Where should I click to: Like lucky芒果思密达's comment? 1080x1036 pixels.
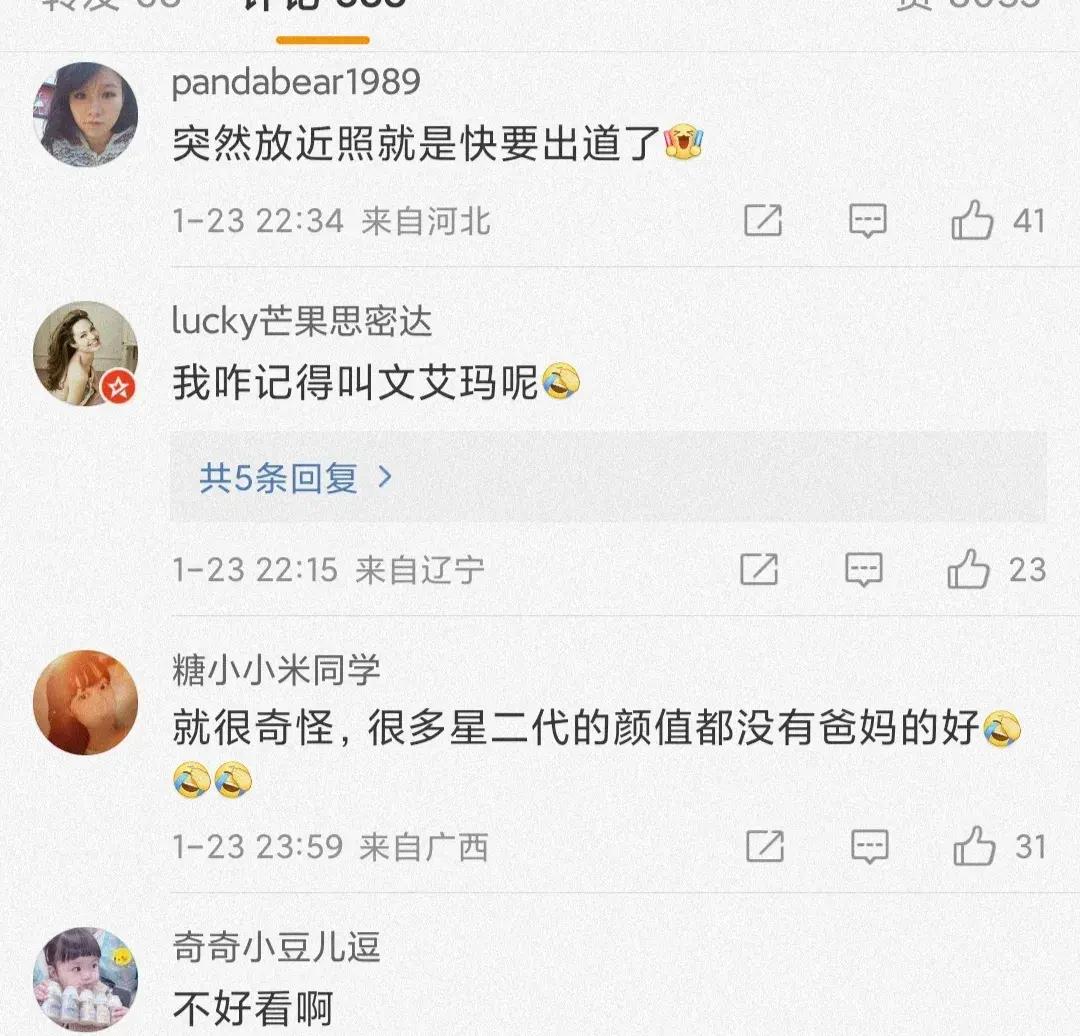click(x=969, y=570)
